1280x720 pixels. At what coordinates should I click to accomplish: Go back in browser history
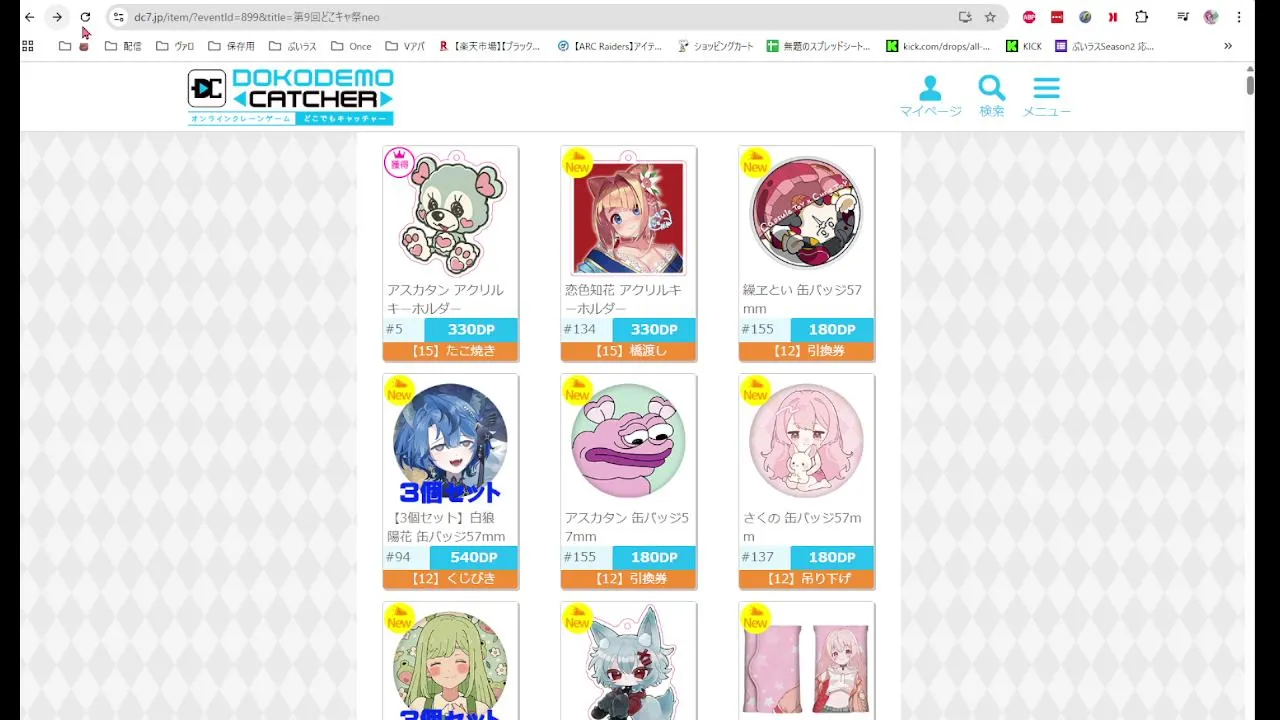tap(29, 17)
